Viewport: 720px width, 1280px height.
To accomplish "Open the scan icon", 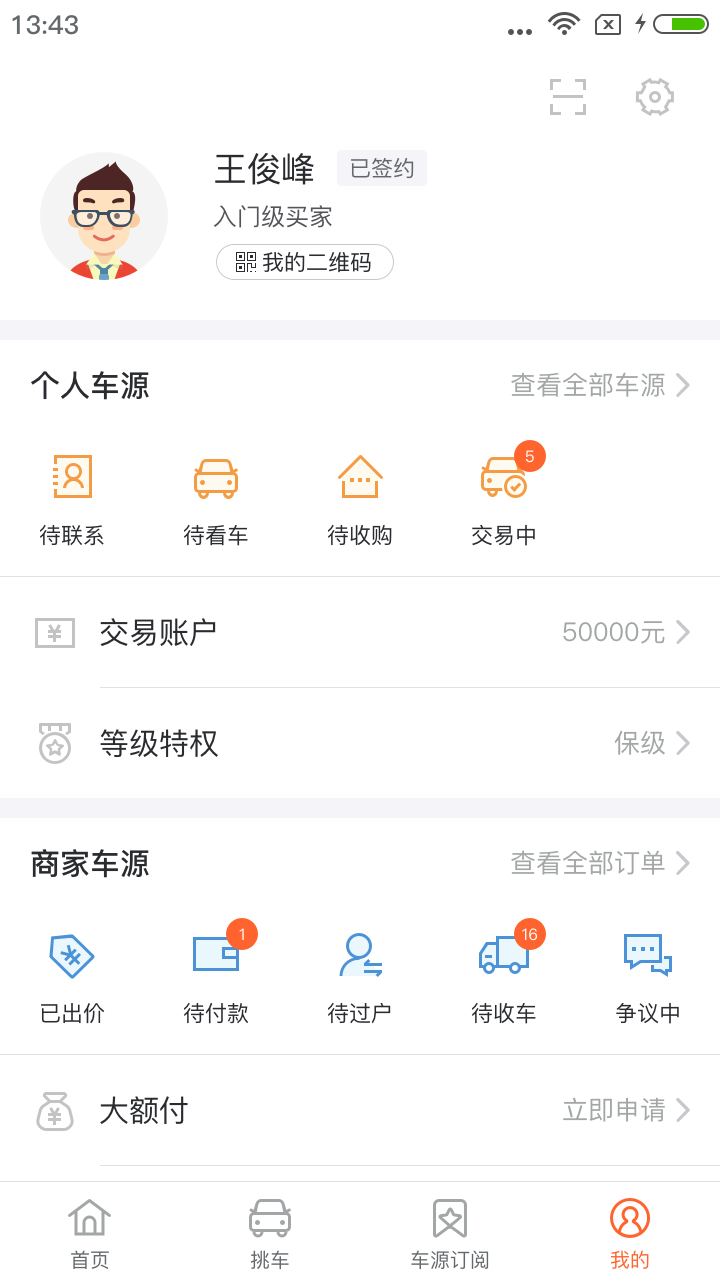I will coord(567,97).
